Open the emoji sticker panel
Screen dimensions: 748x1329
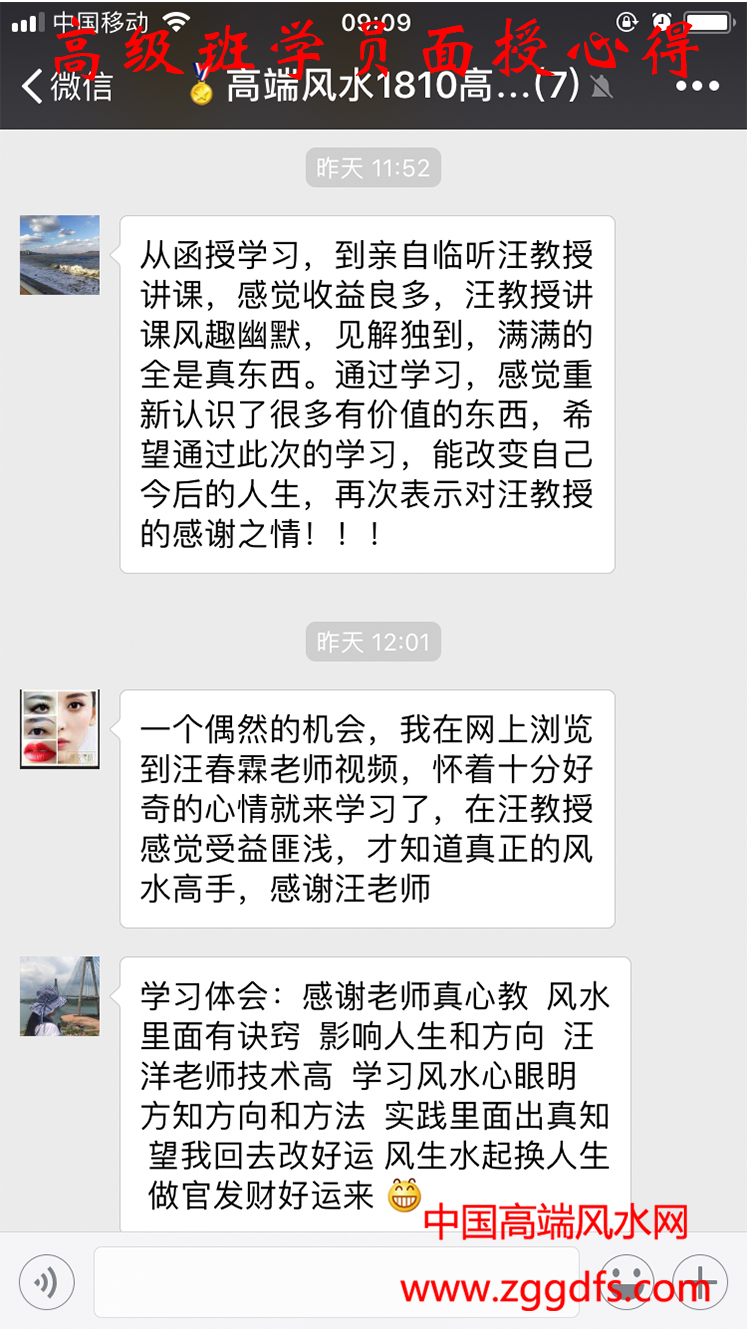click(x=628, y=1281)
